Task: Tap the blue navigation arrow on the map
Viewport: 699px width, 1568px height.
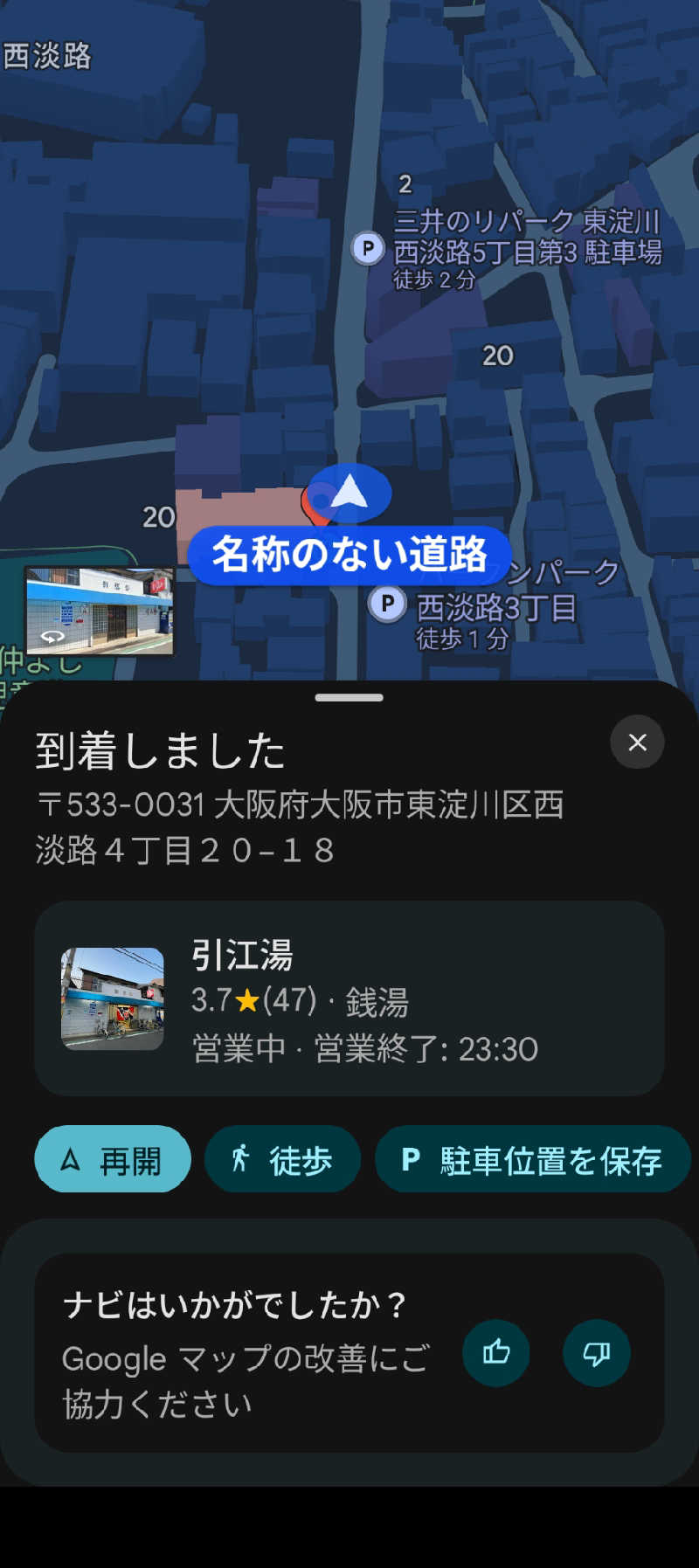Action: (348, 492)
